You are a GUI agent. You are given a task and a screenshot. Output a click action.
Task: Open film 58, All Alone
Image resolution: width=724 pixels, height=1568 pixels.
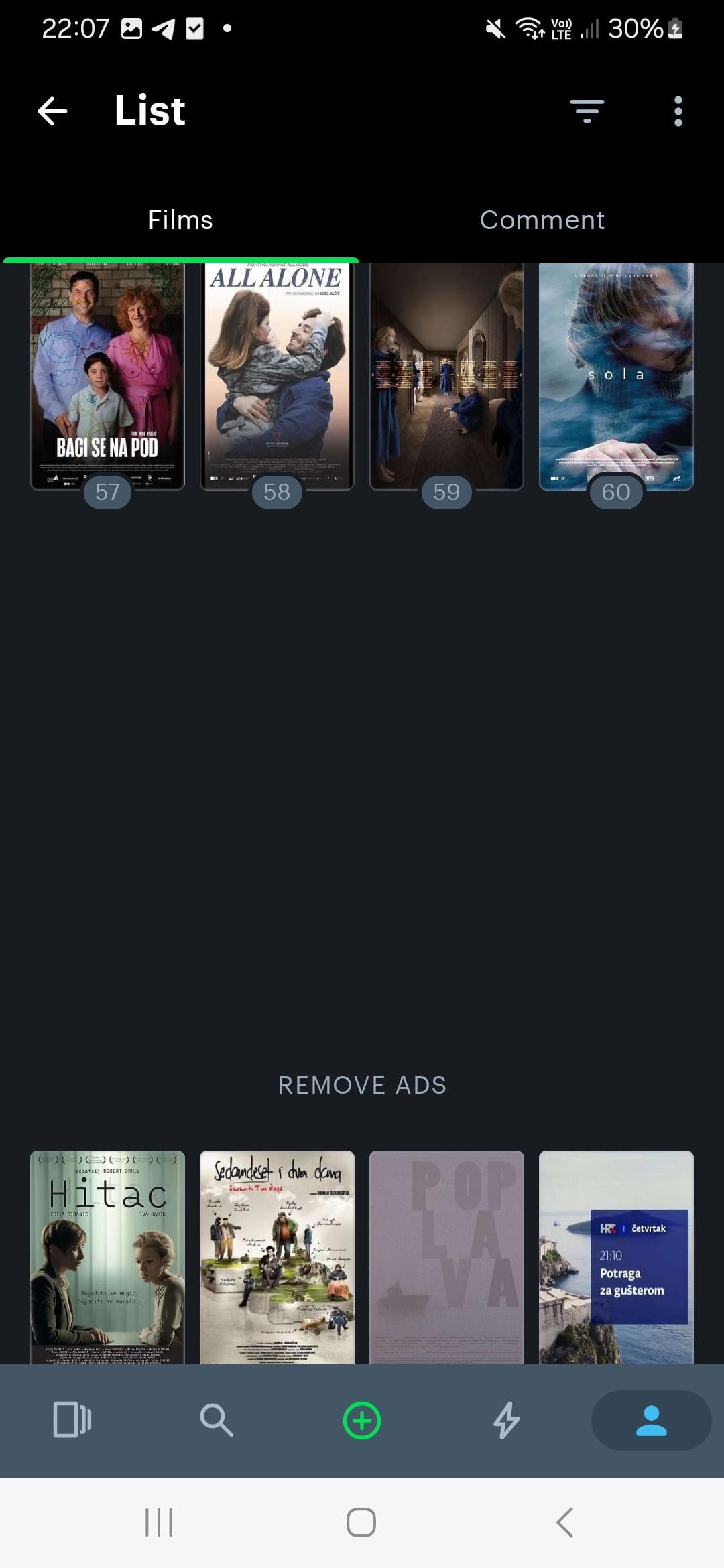point(277,375)
